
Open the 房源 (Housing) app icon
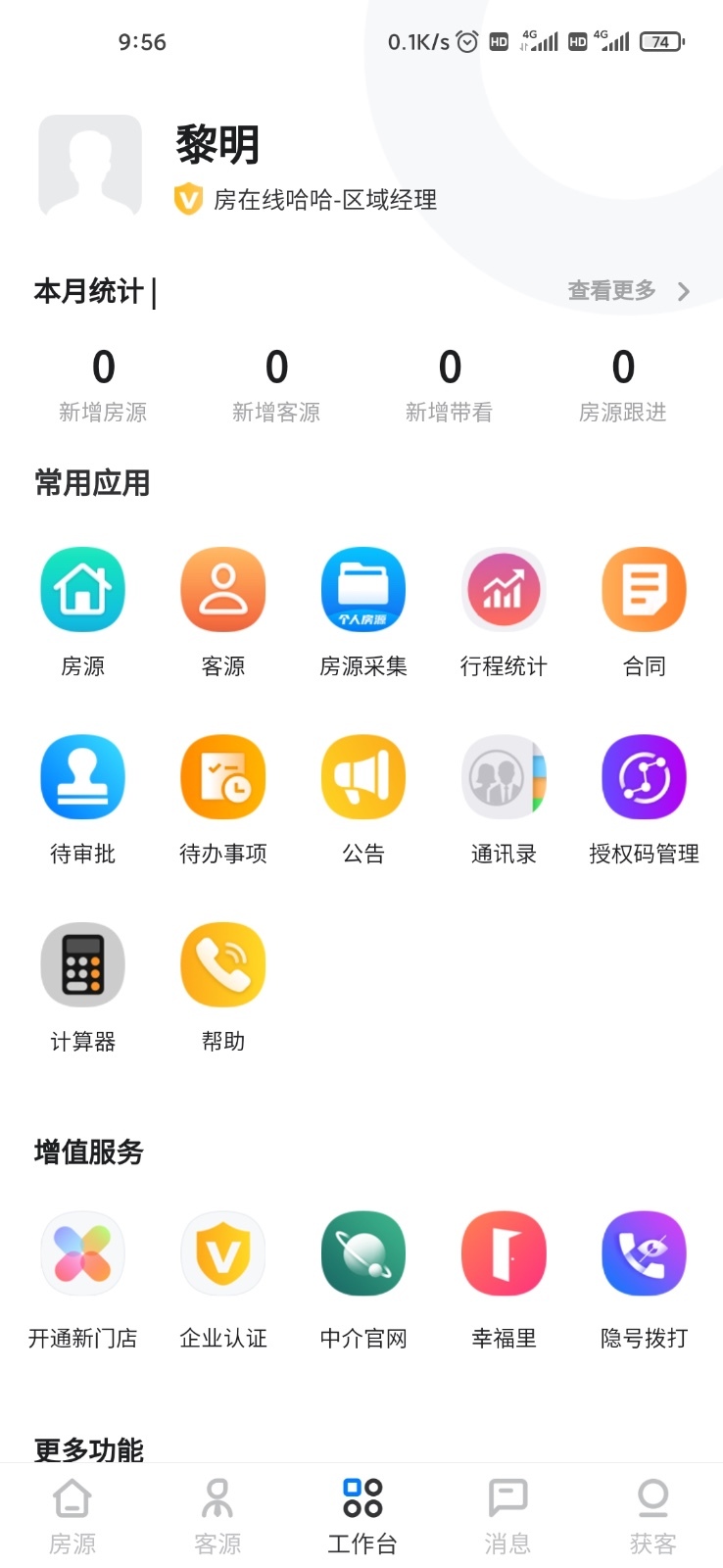coord(83,589)
